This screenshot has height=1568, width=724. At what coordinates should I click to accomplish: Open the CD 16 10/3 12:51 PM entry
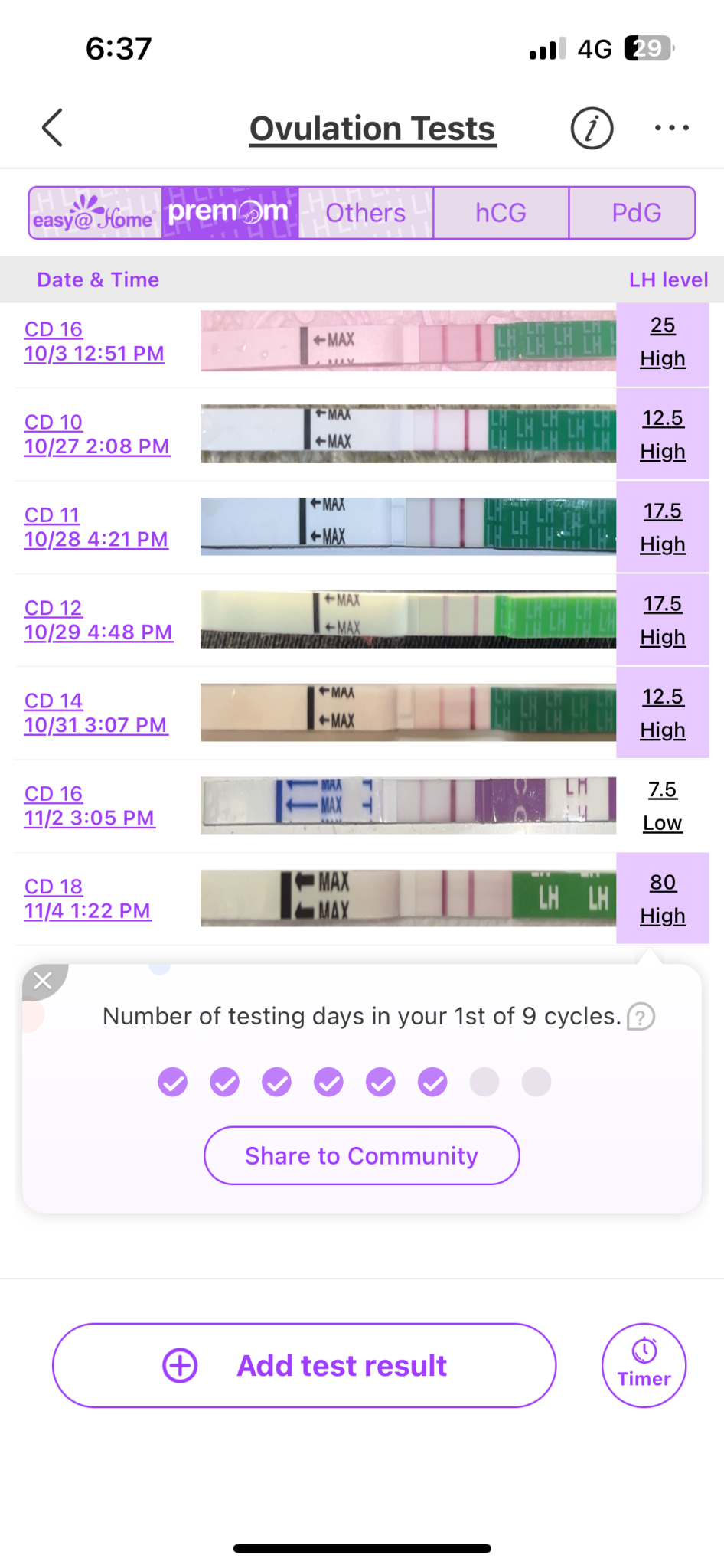coord(94,341)
